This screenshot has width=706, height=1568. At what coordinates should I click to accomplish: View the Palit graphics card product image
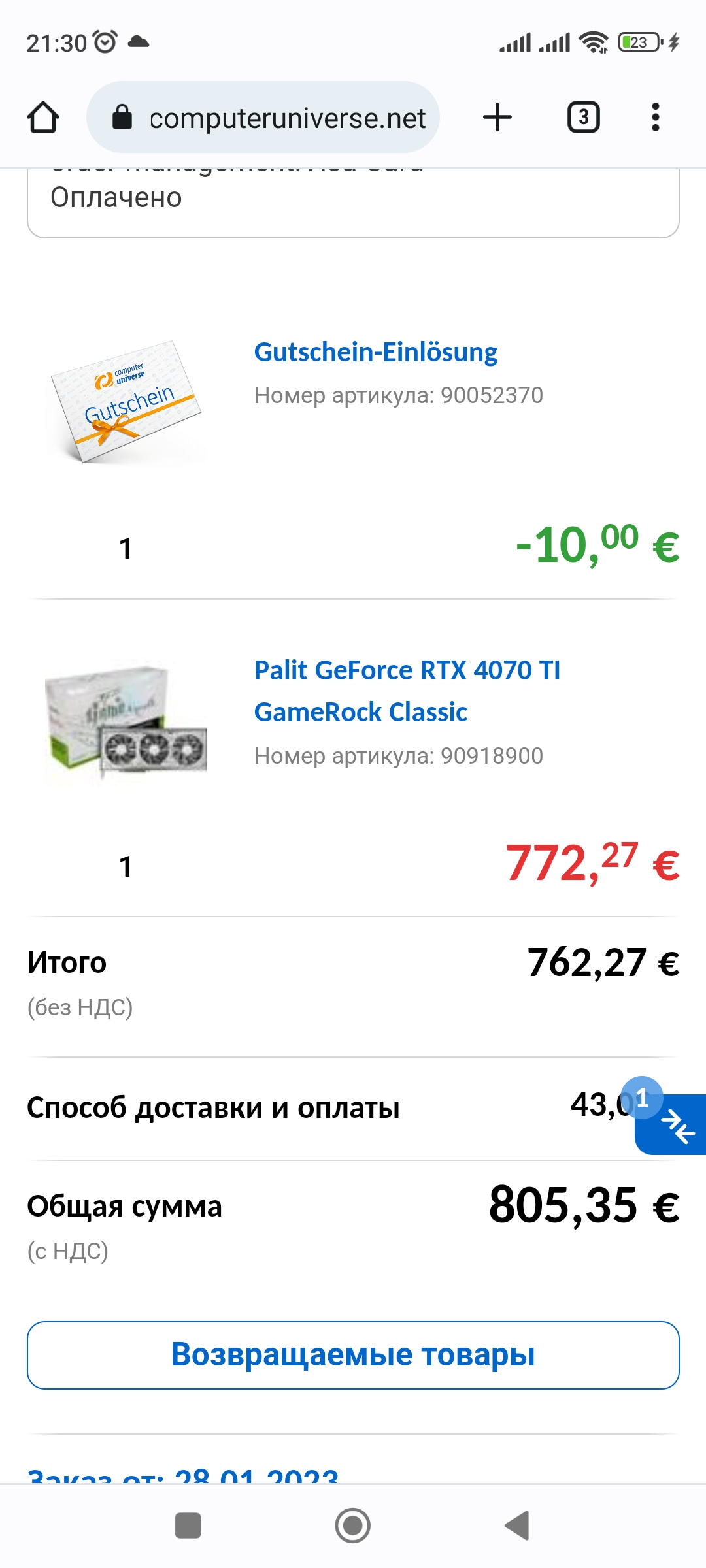coord(126,723)
